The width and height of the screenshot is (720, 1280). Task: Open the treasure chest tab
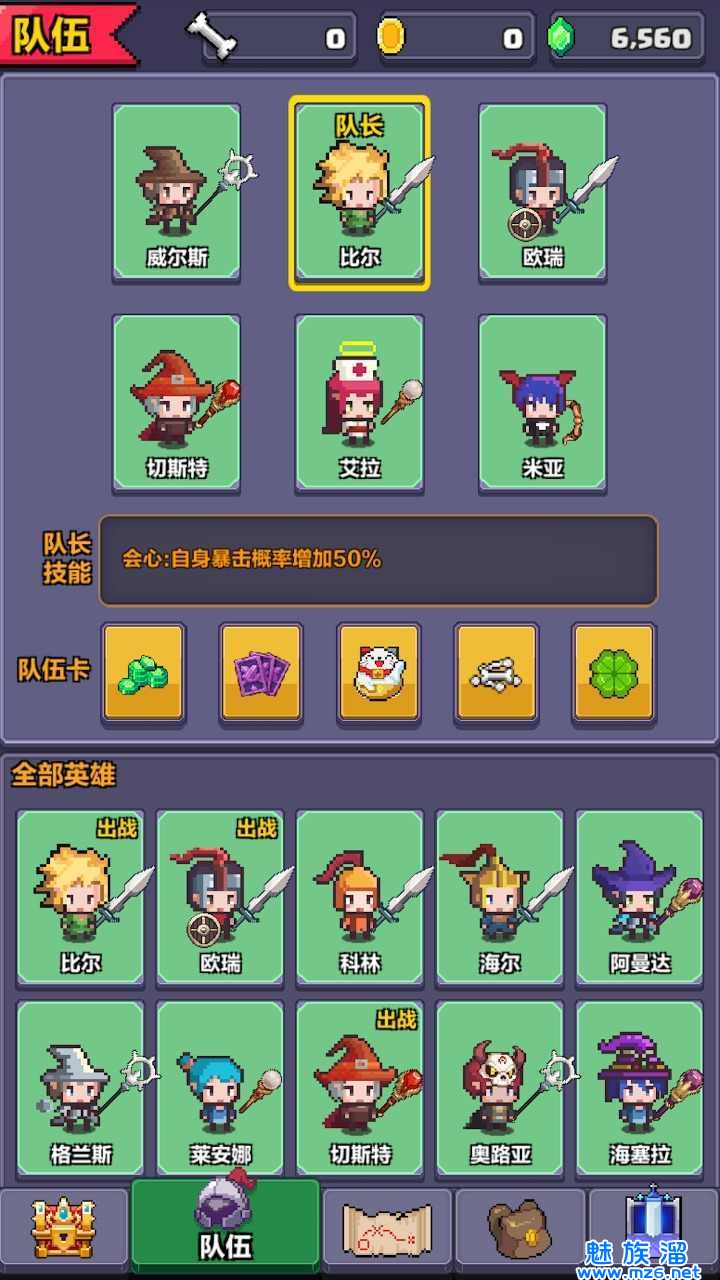pyautogui.click(x=63, y=1231)
